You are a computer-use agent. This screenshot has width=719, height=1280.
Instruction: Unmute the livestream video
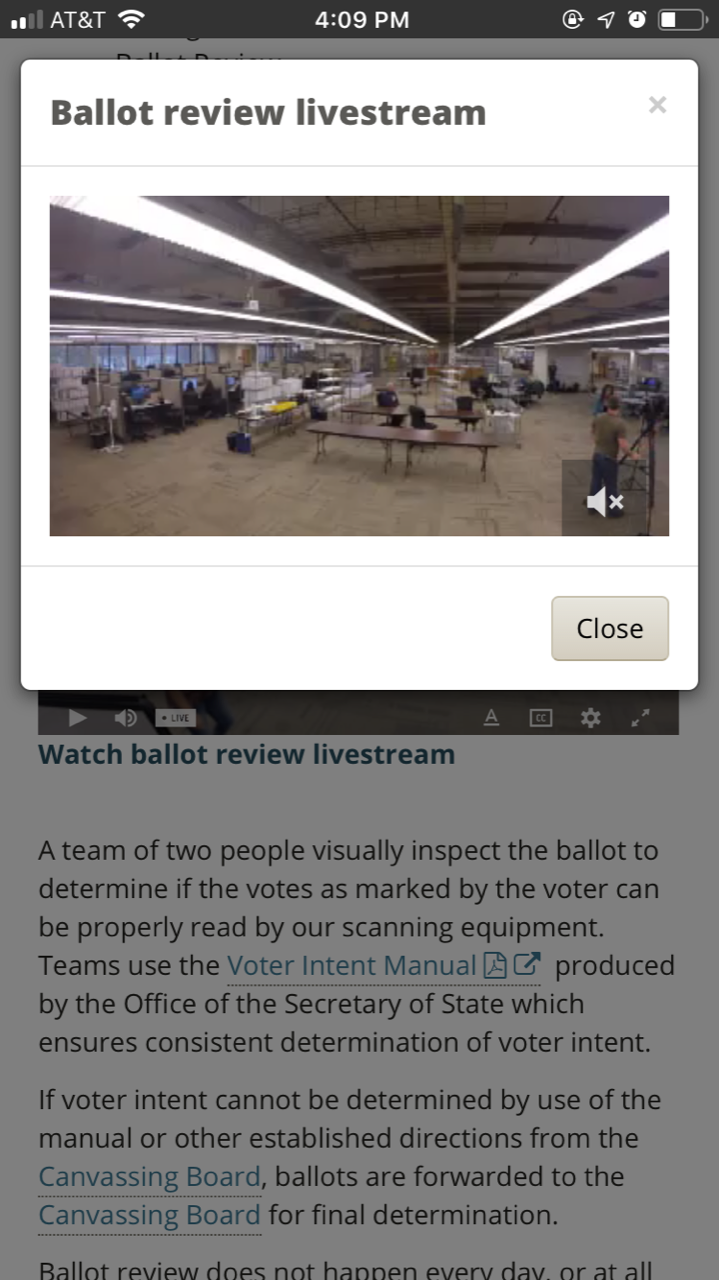(604, 503)
